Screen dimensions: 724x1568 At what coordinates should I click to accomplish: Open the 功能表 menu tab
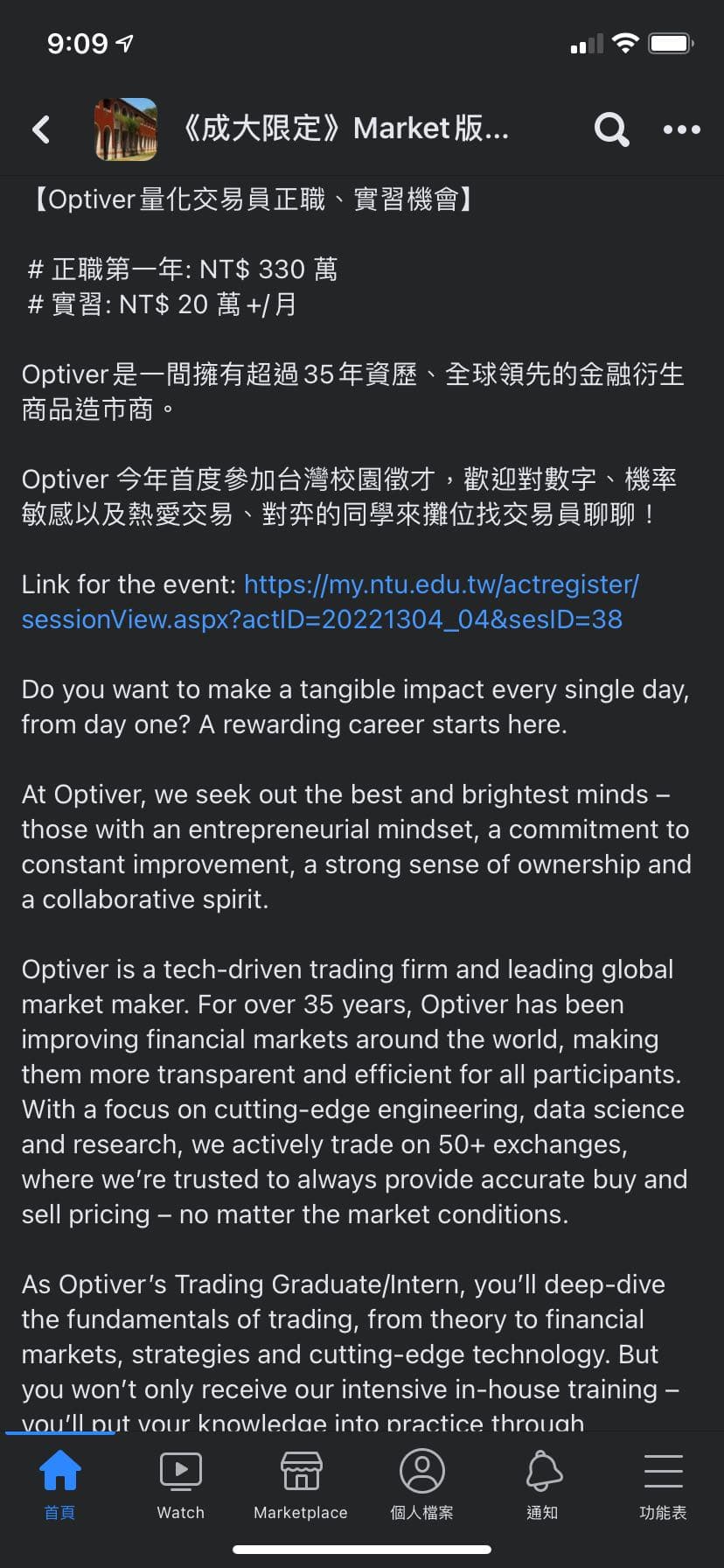click(x=663, y=1484)
